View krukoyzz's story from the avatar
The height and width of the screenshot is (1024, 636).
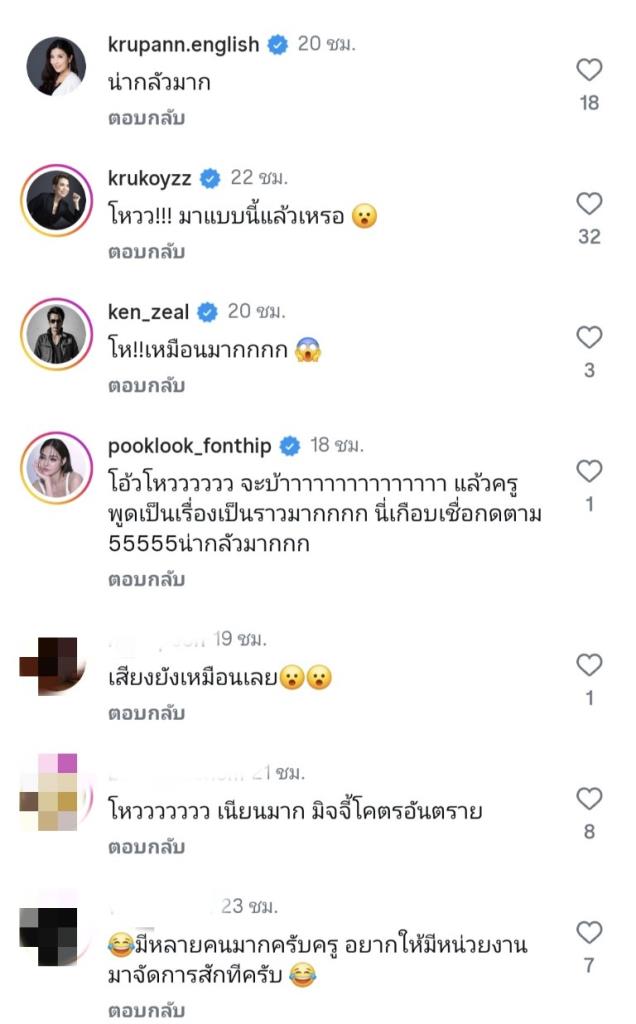point(56,200)
